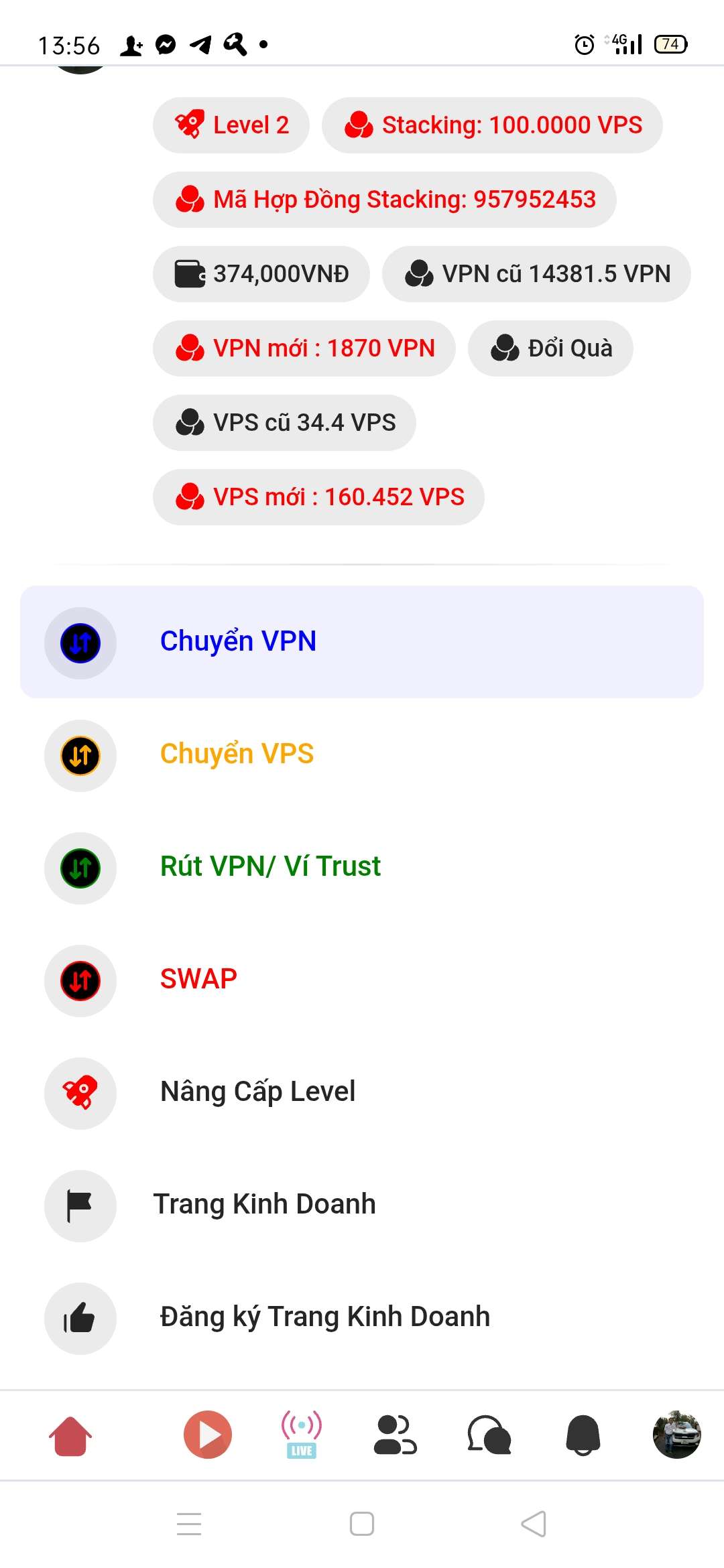Open the notifications bell
The width and height of the screenshot is (724, 1568).
(583, 1435)
